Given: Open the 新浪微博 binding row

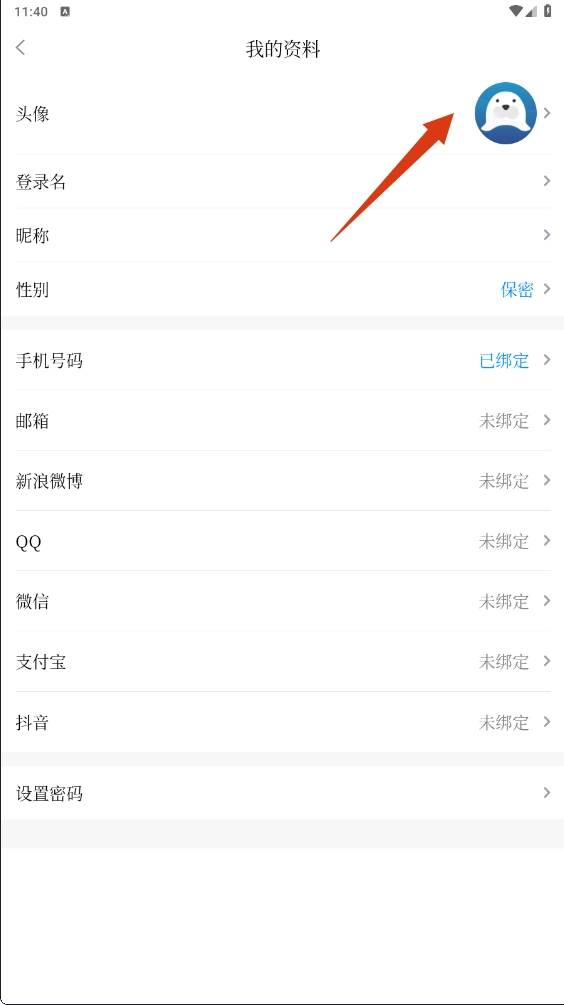Looking at the screenshot, I should [x=282, y=481].
